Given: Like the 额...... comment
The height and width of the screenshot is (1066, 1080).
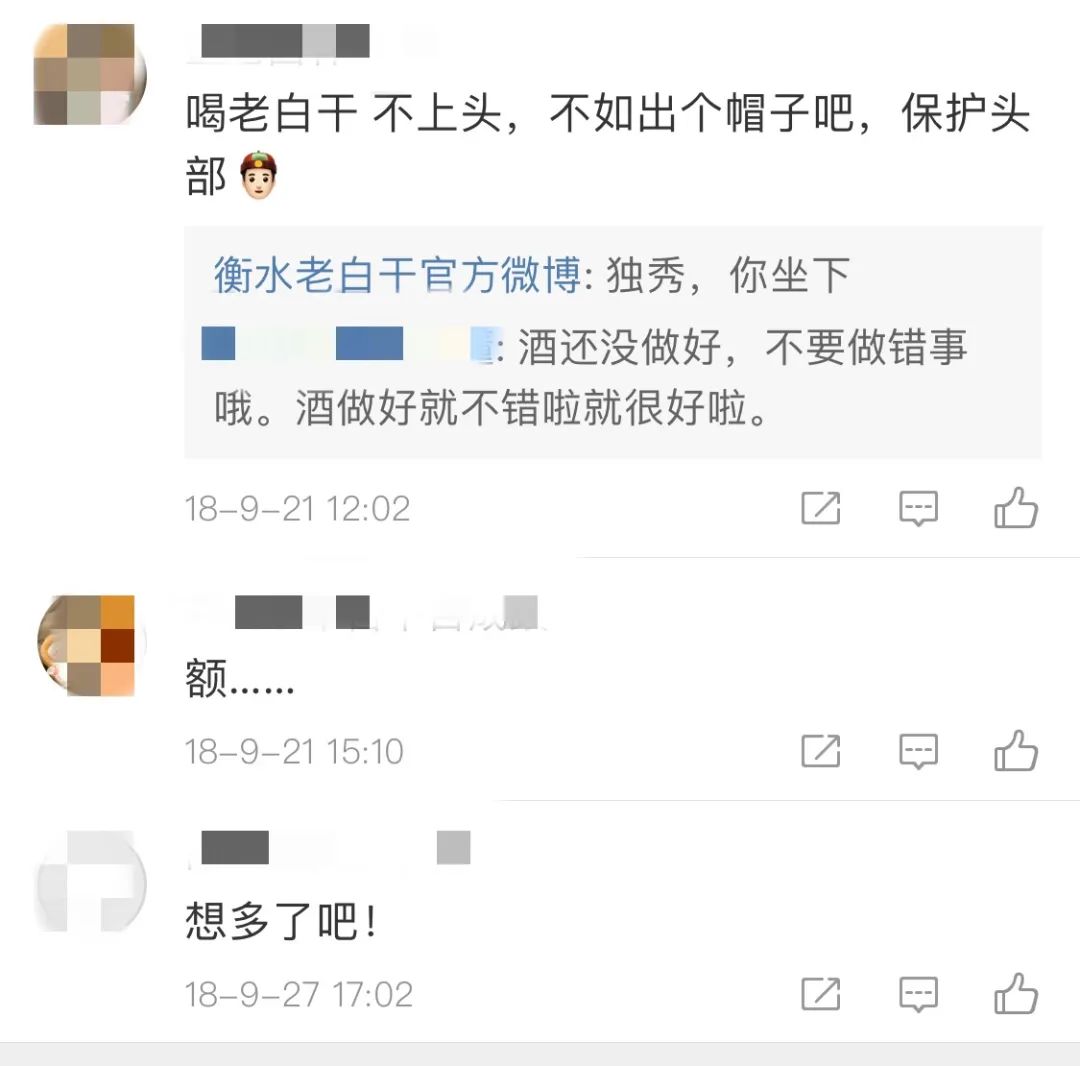Looking at the screenshot, I should click(x=1016, y=751).
